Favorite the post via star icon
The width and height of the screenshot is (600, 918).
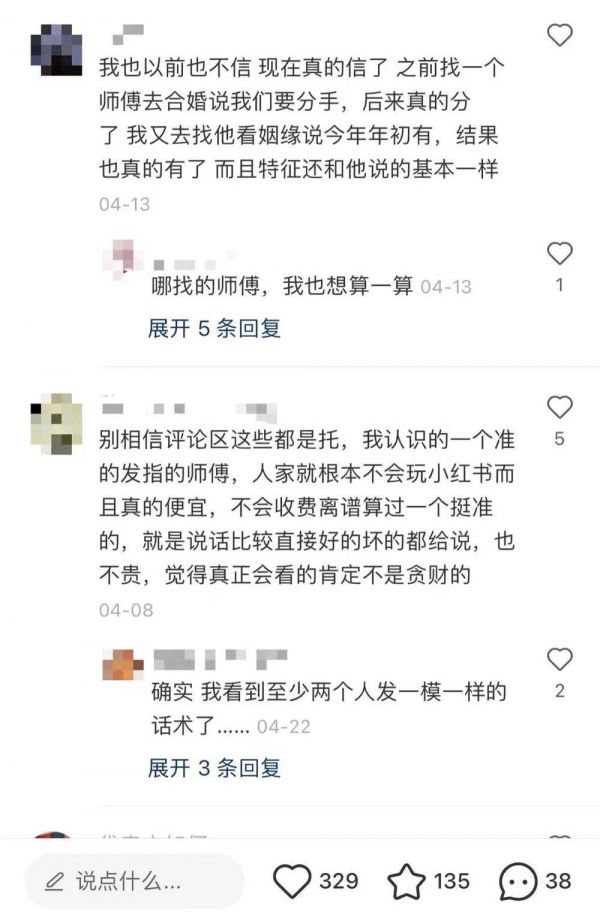(407, 881)
